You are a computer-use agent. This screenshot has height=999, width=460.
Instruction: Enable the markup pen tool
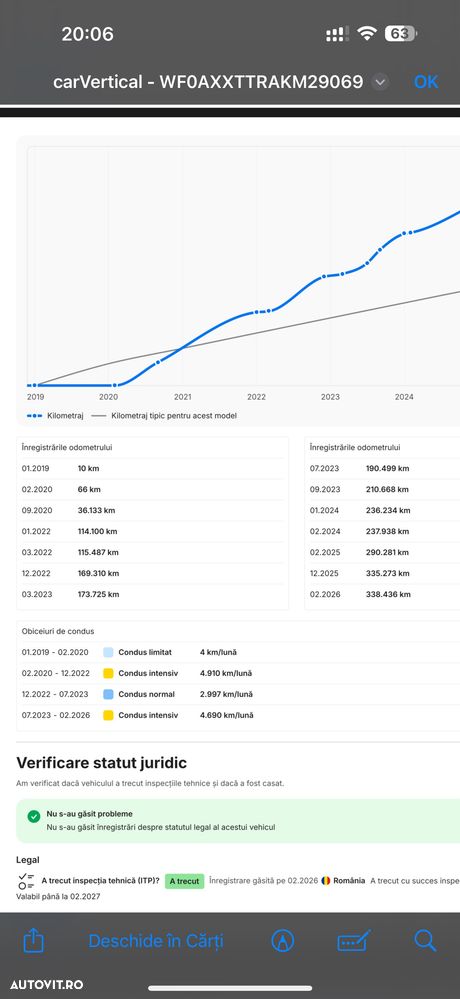tap(283, 940)
